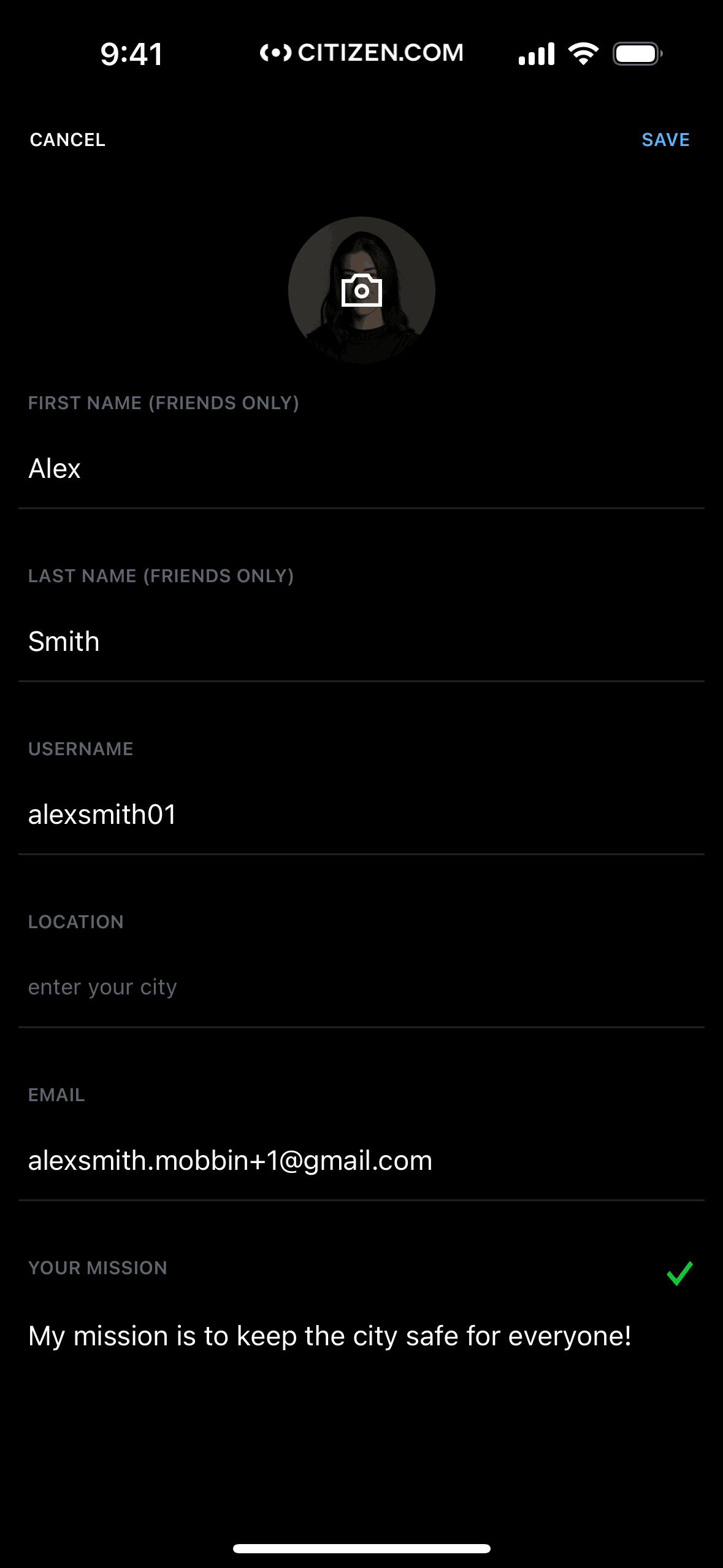723x1568 pixels.
Task: Tap the location field to enter city
Action: [361, 988]
